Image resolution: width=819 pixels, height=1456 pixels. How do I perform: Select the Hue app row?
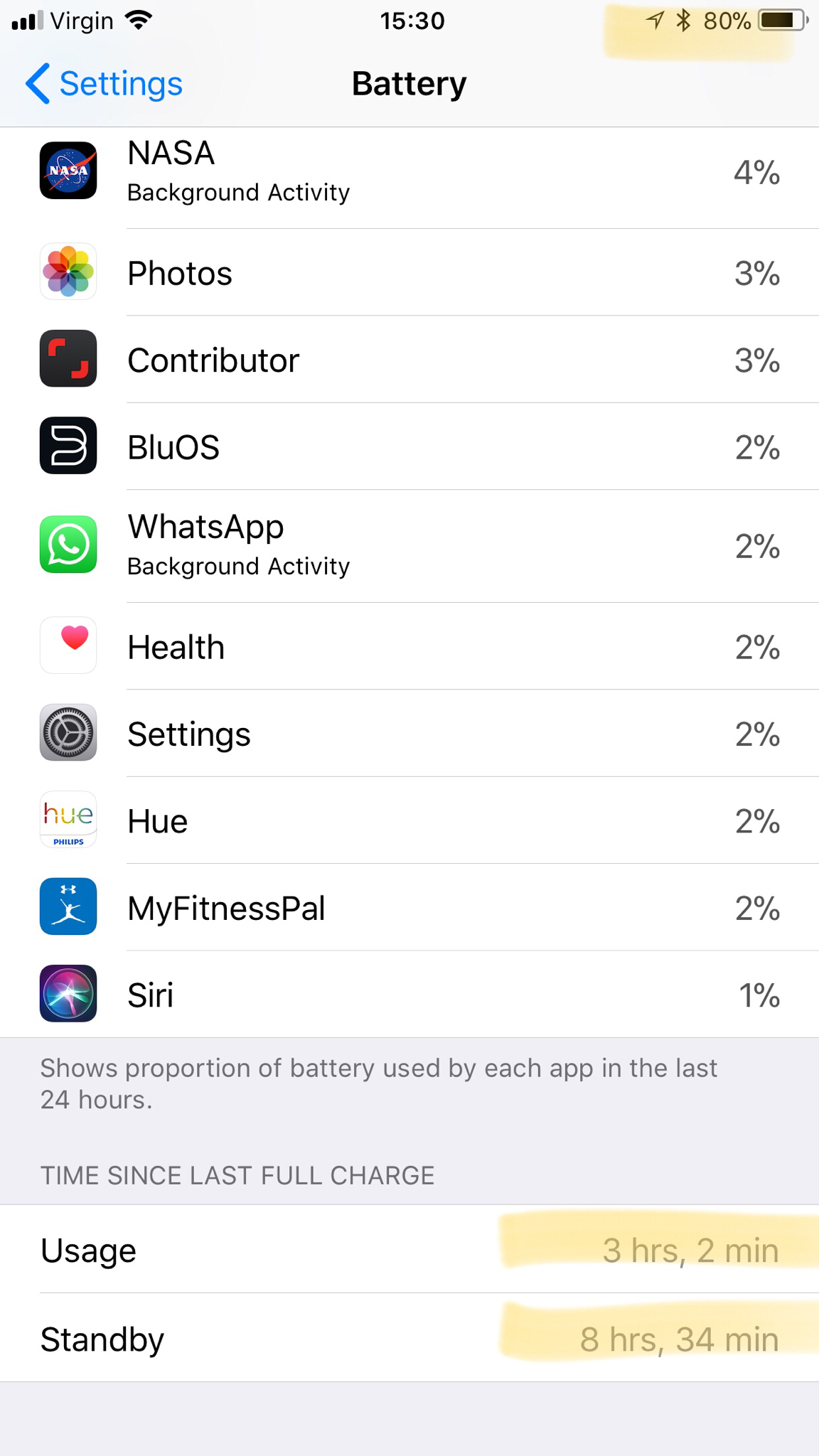(x=409, y=820)
